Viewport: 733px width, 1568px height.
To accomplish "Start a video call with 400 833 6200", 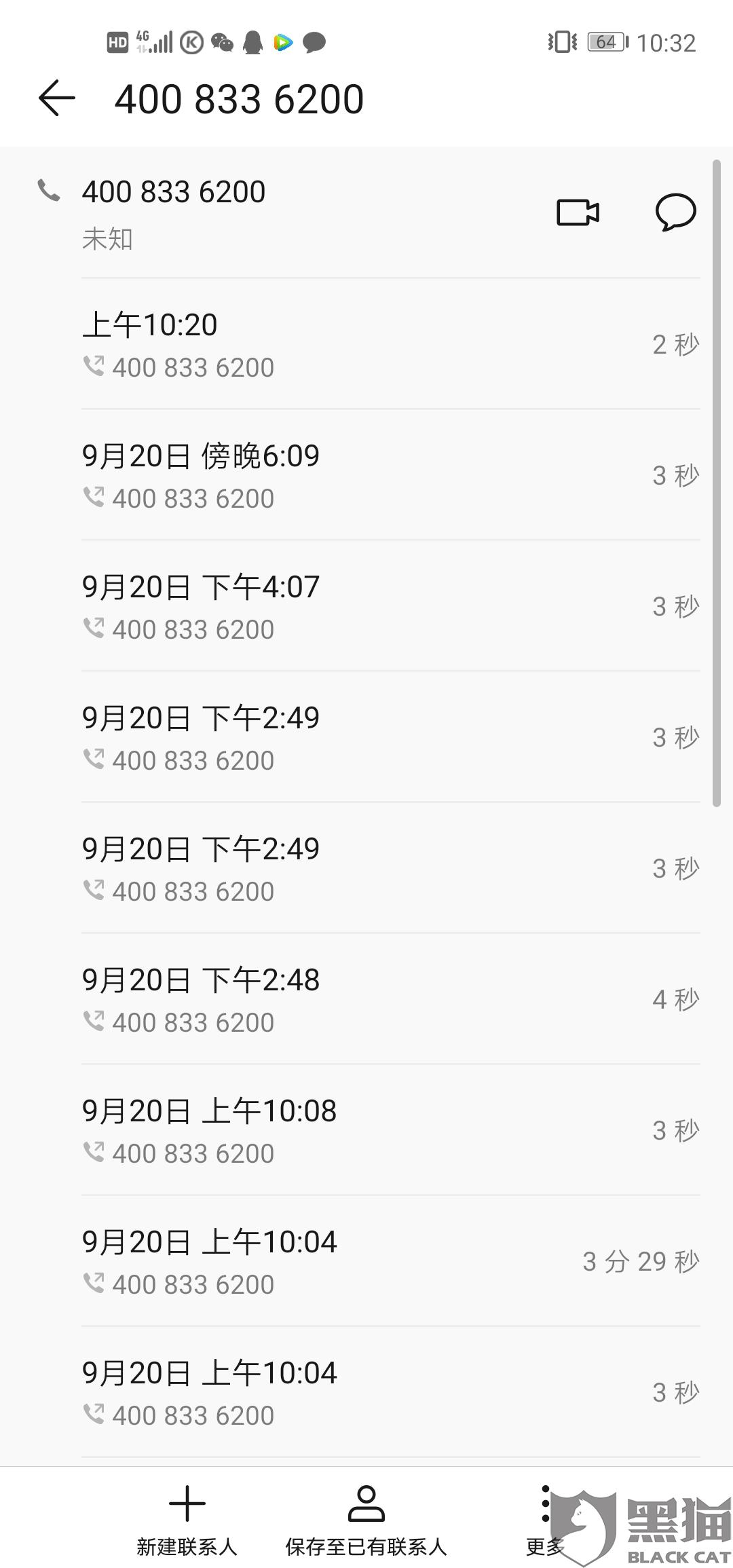I will coord(578,212).
